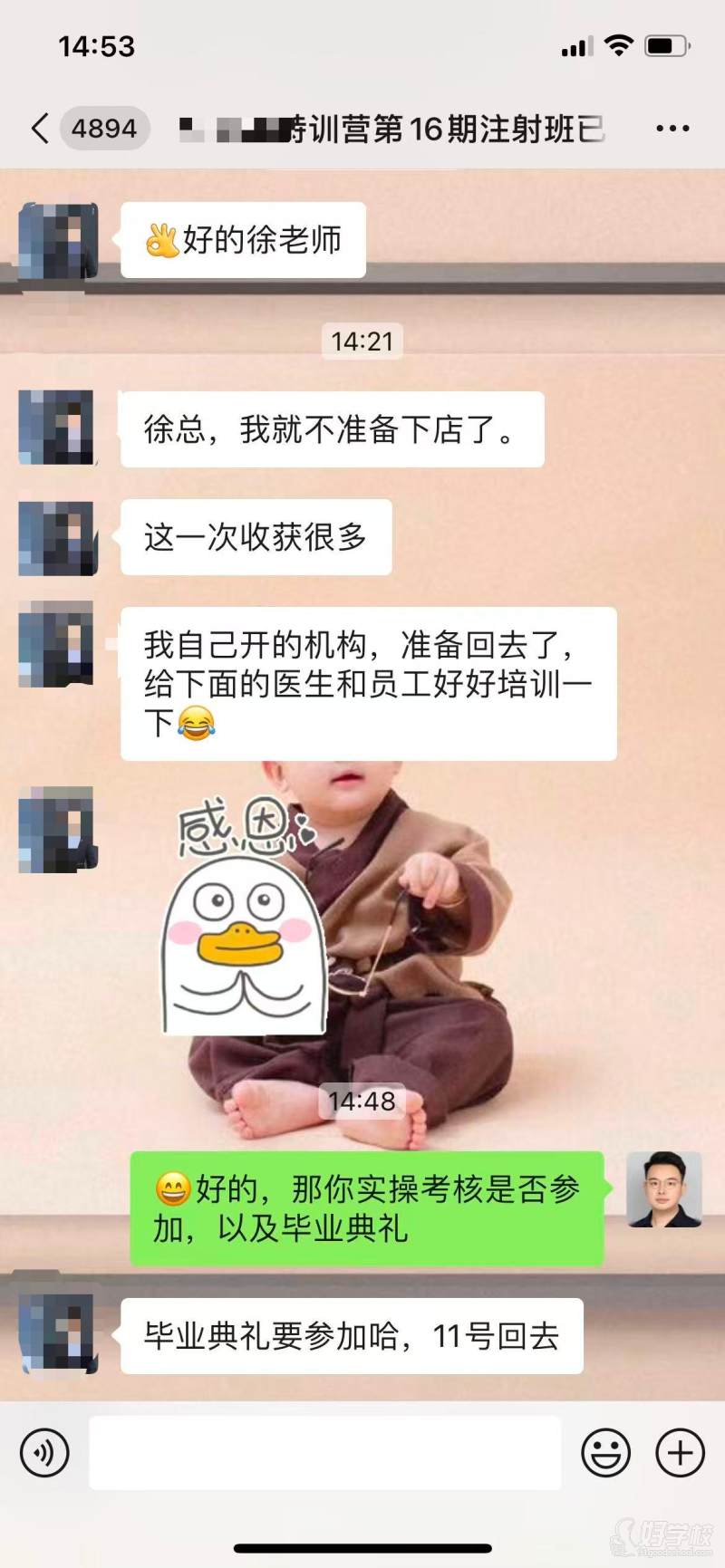Open the sender's avatar beside the green message

click(663, 1188)
